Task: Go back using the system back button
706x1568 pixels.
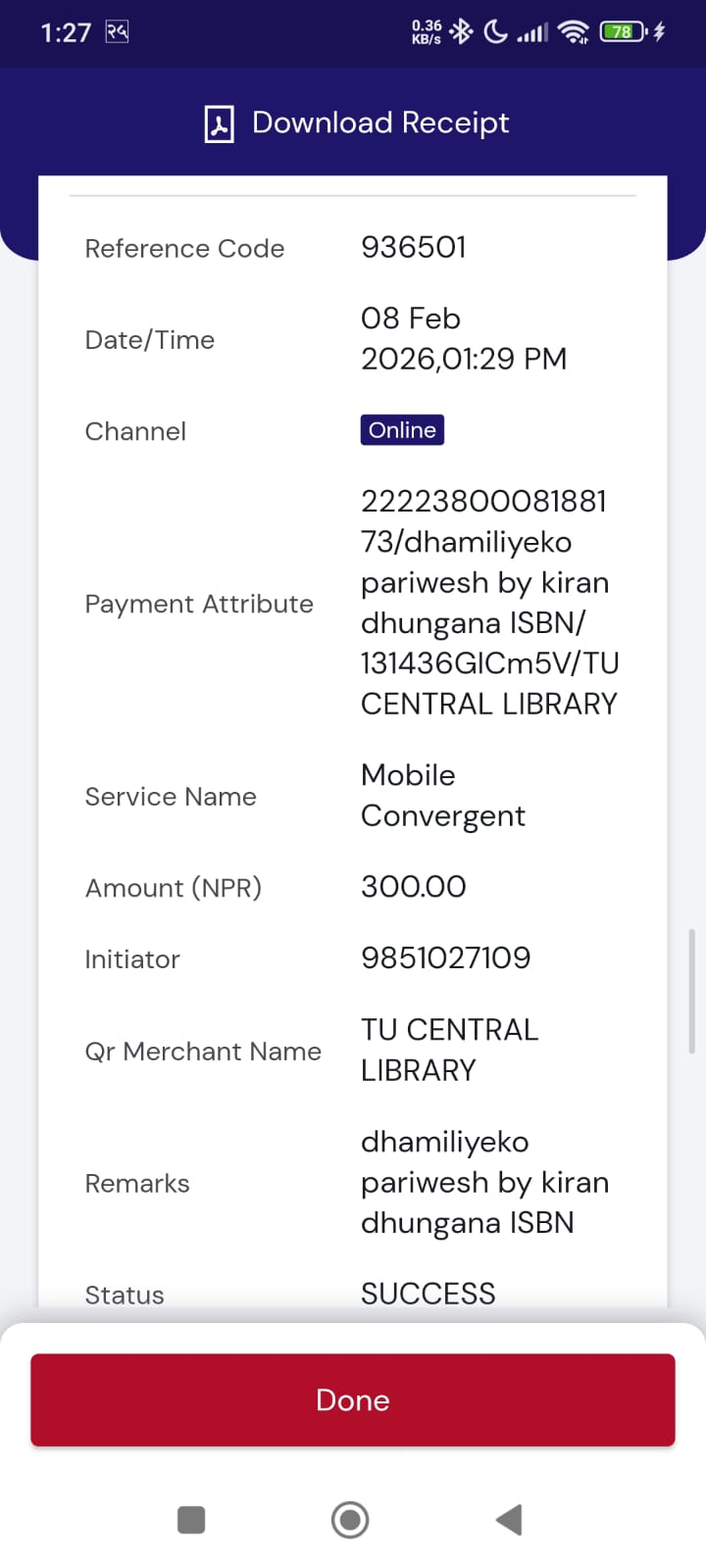Action: [x=509, y=1520]
